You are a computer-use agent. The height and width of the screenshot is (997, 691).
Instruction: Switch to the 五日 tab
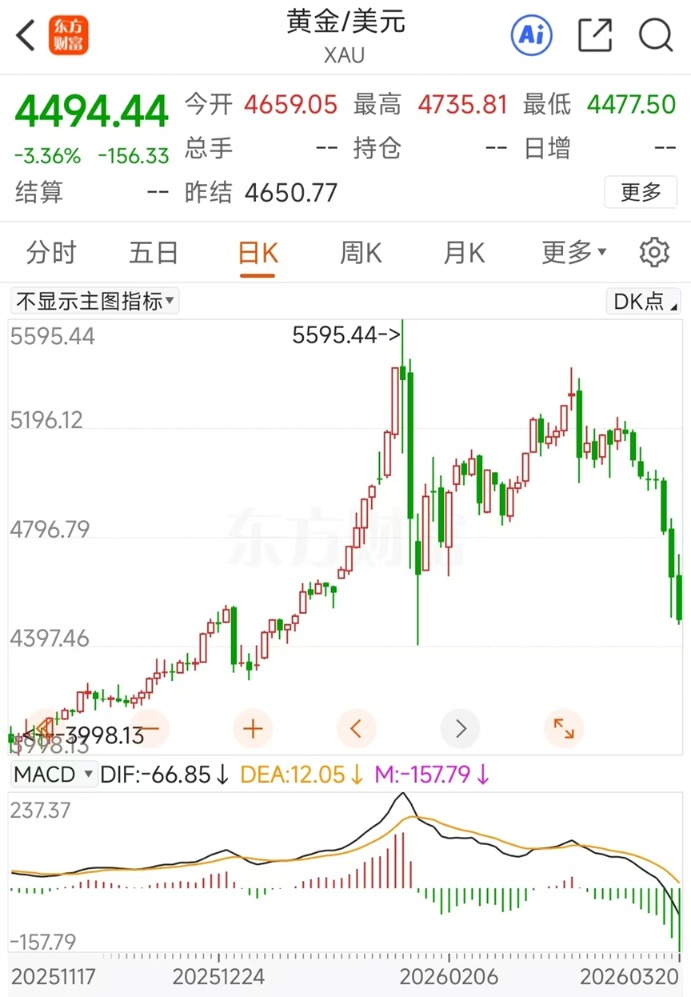point(154,253)
